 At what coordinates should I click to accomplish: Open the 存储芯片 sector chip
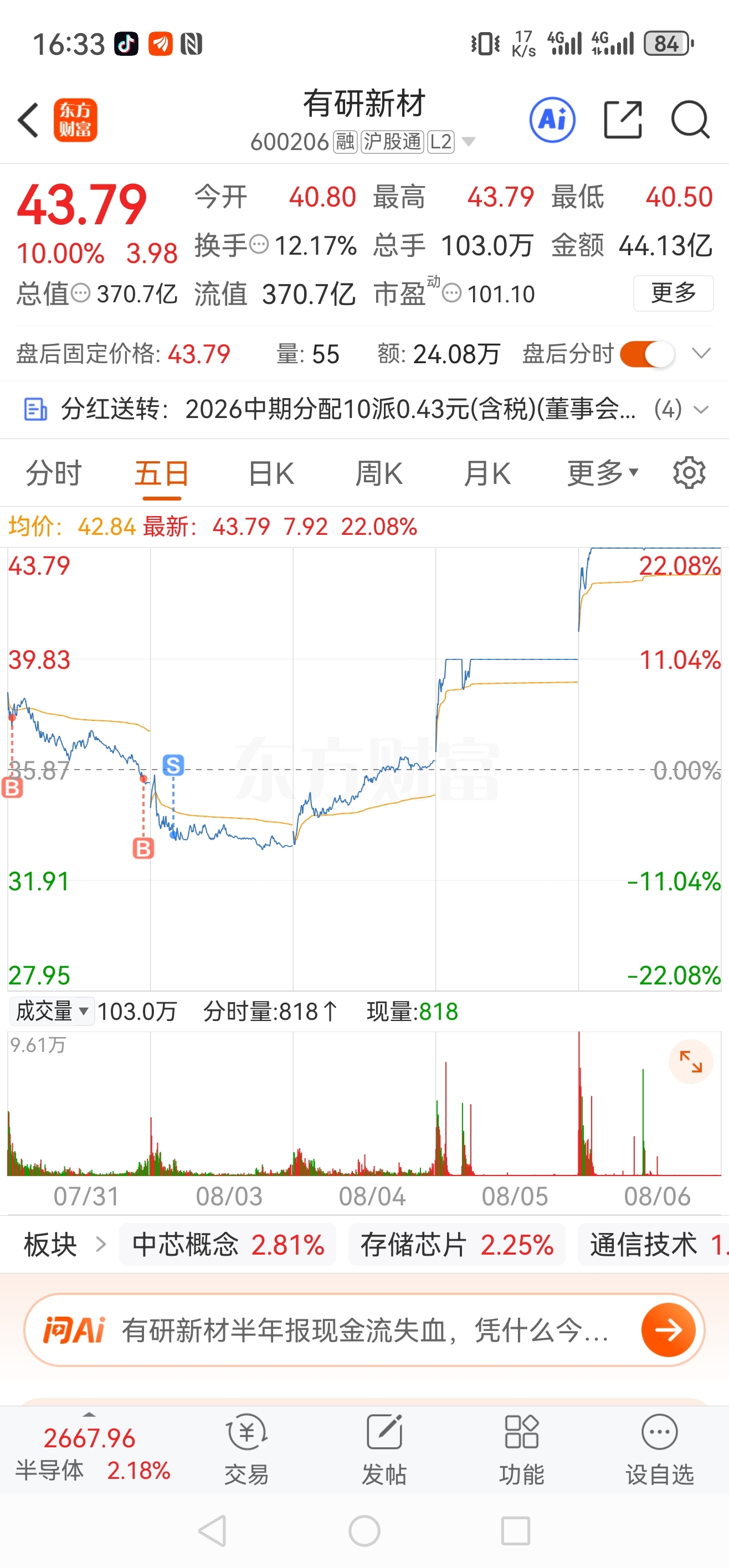tap(457, 1244)
